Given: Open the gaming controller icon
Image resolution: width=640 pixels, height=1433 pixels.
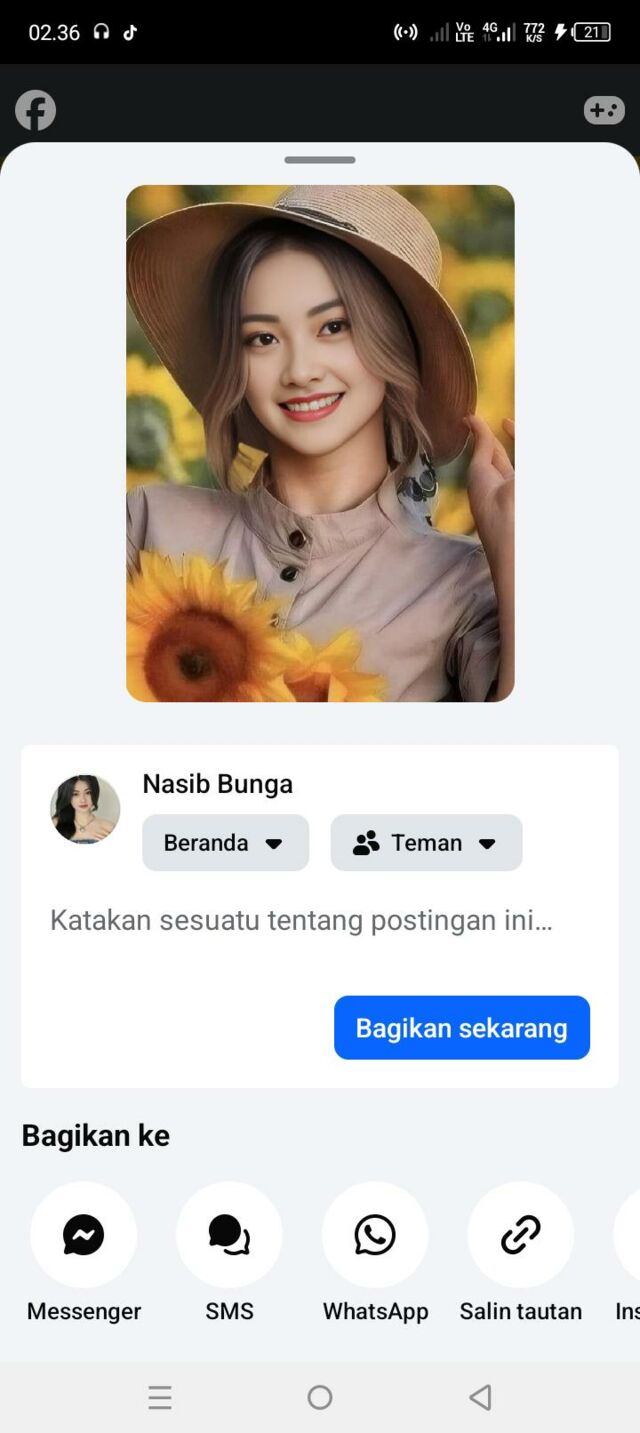Looking at the screenshot, I should (604, 110).
